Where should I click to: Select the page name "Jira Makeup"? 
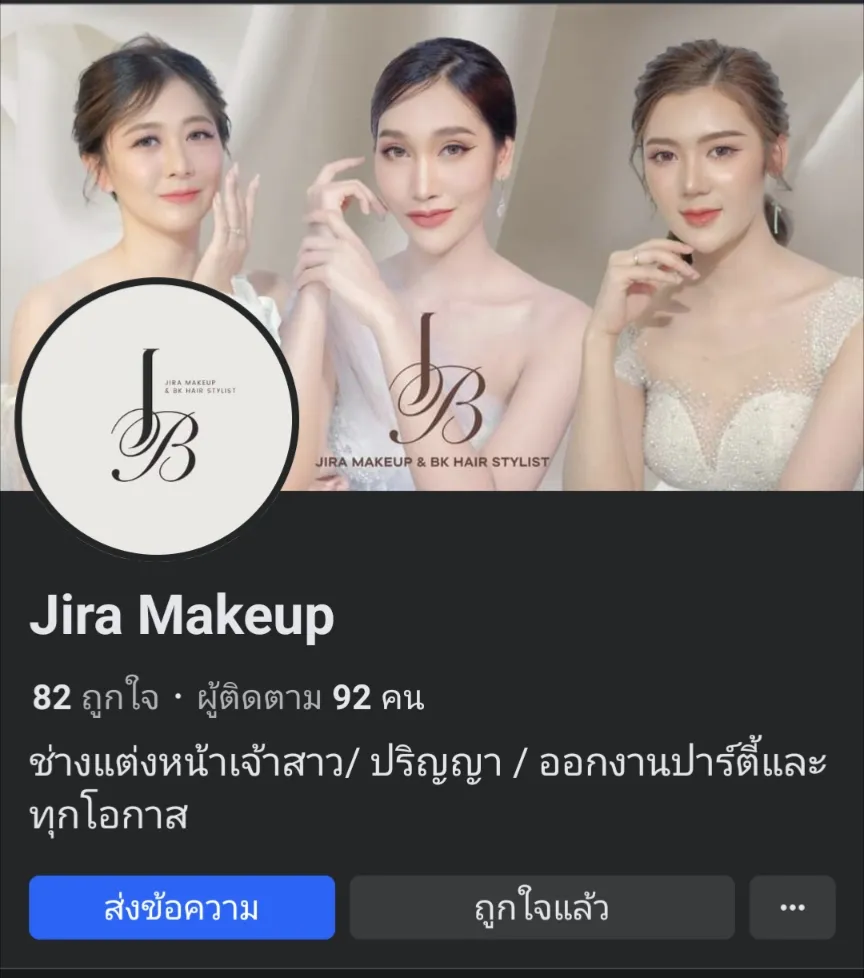pyautogui.click(x=183, y=617)
